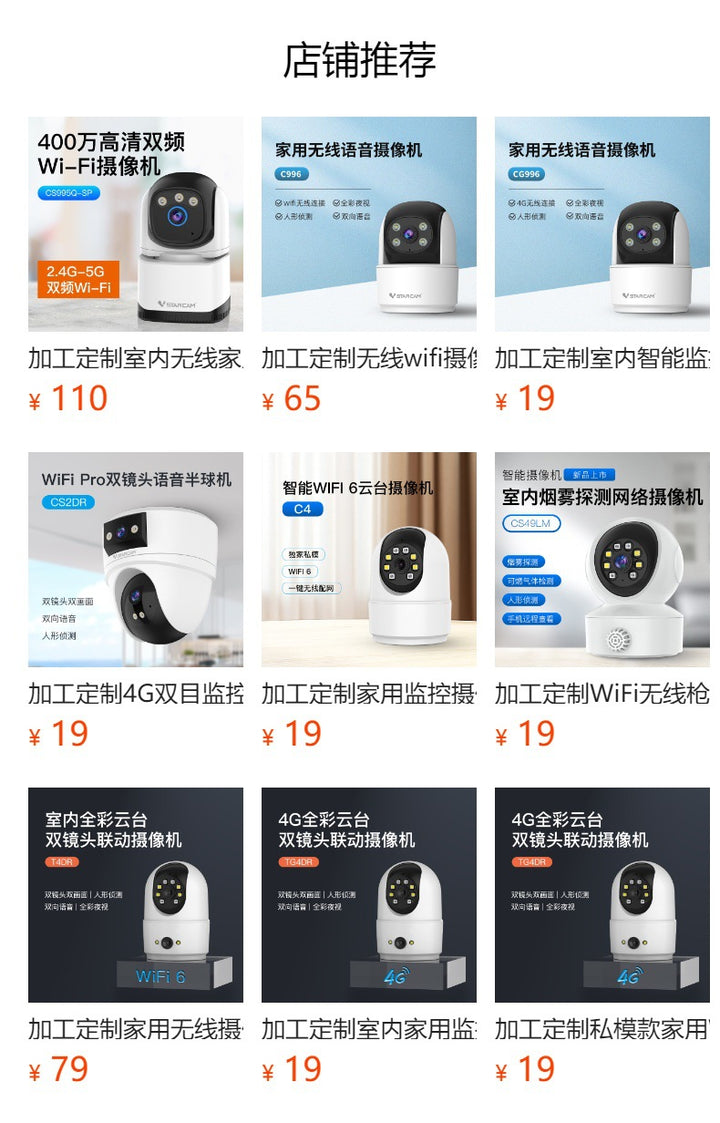Select the 加工定制室内智能监 product card
Screen dimensions: 720x1123
pyautogui.click(x=602, y=224)
